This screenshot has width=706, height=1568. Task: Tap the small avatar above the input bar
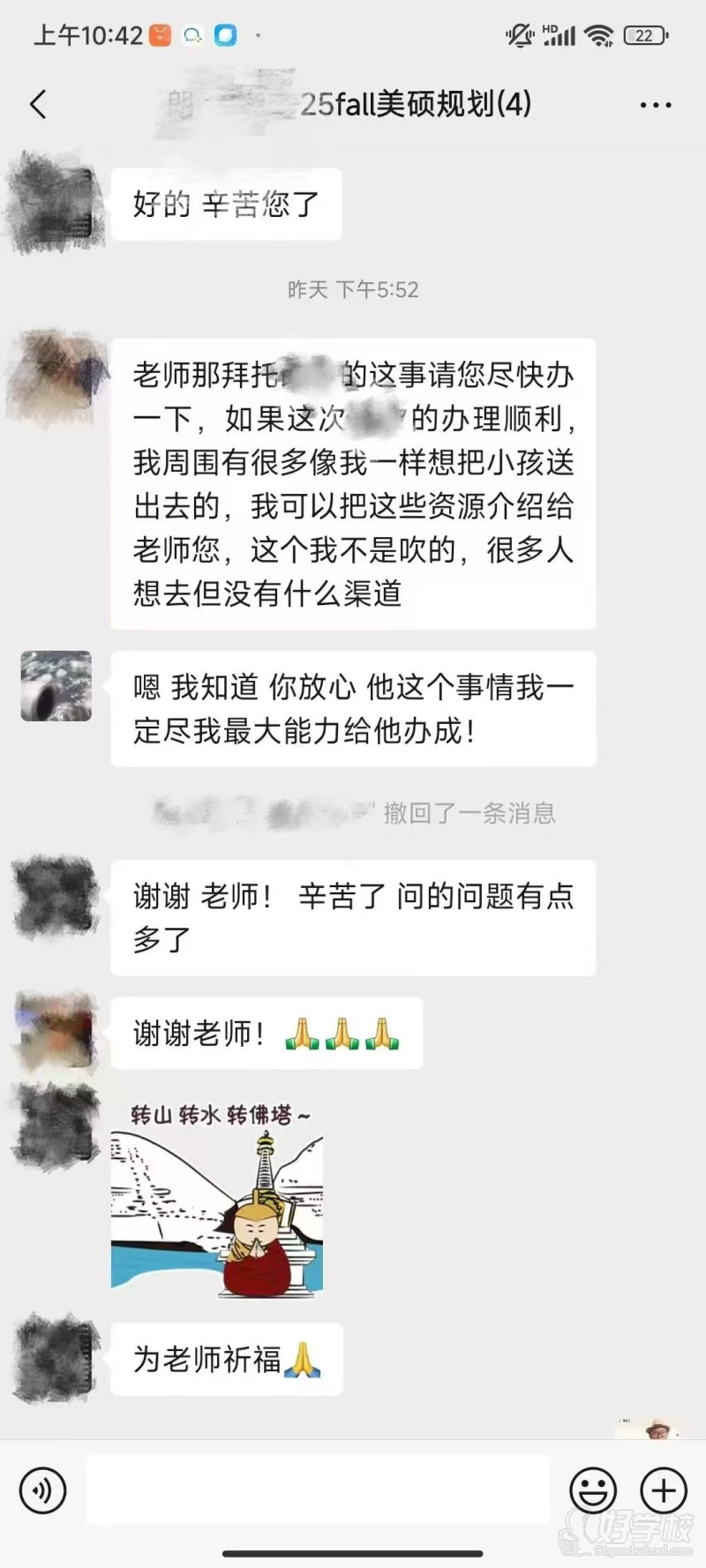tap(656, 1429)
